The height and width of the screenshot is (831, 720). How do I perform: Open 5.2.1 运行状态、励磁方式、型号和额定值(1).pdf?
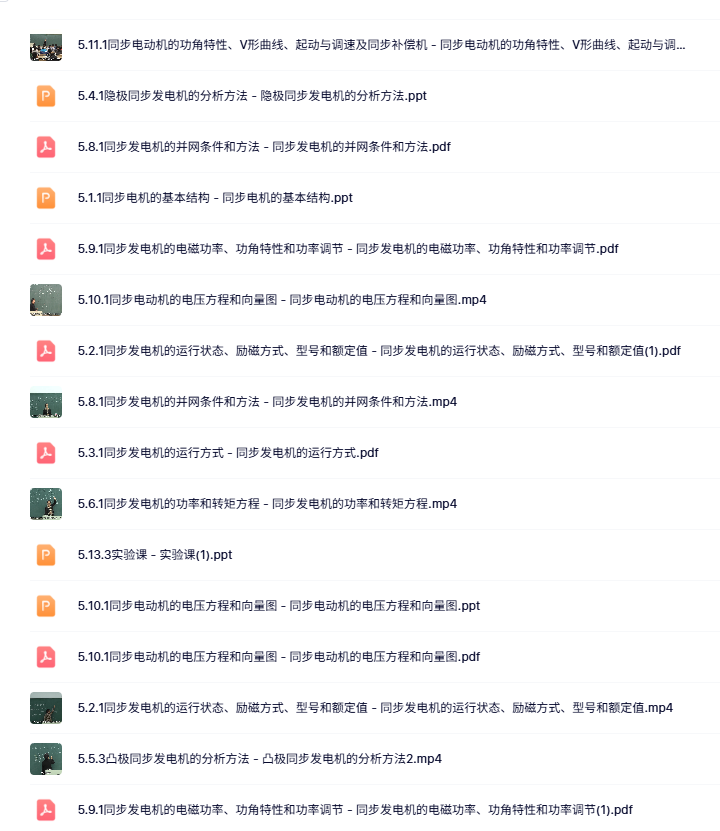(378, 351)
